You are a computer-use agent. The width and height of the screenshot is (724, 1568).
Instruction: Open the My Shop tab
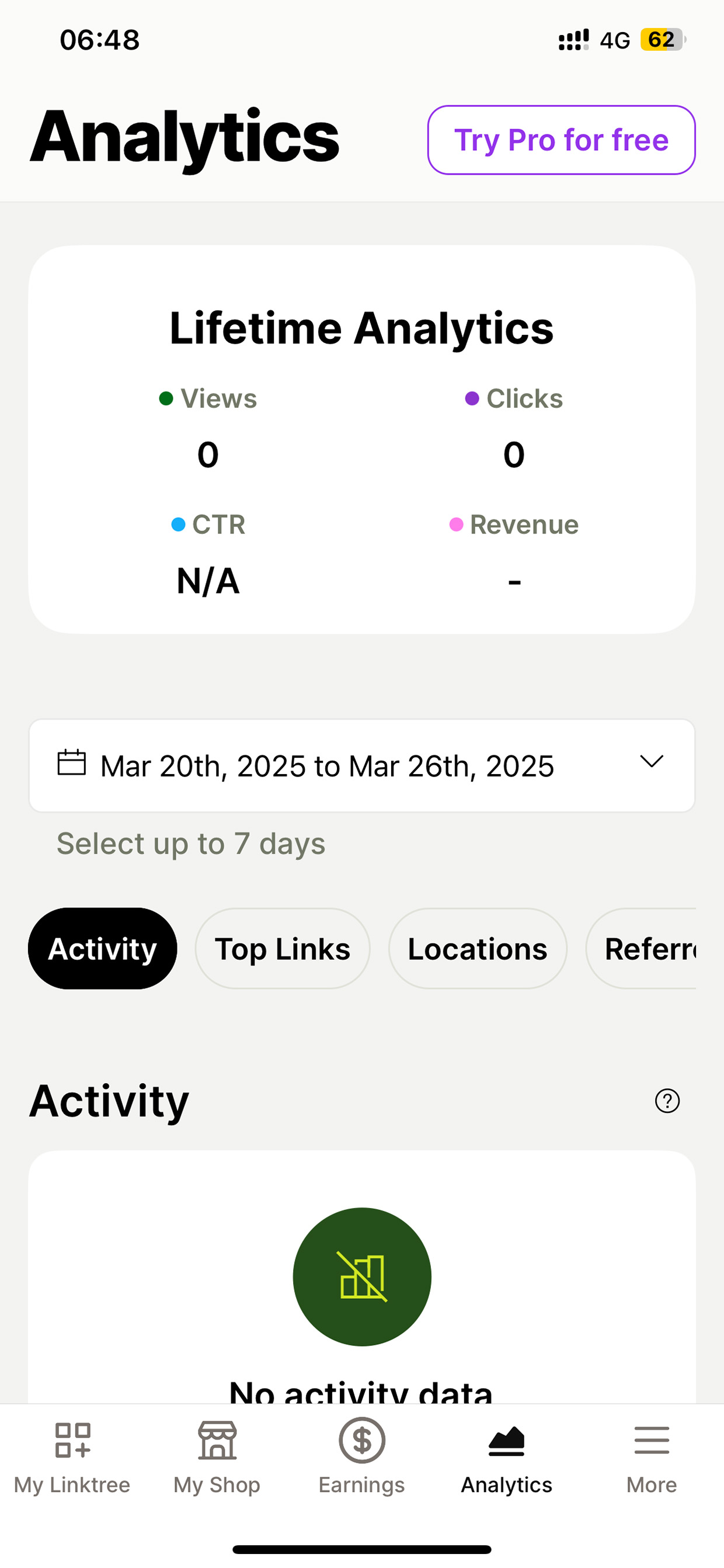pos(217,1457)
